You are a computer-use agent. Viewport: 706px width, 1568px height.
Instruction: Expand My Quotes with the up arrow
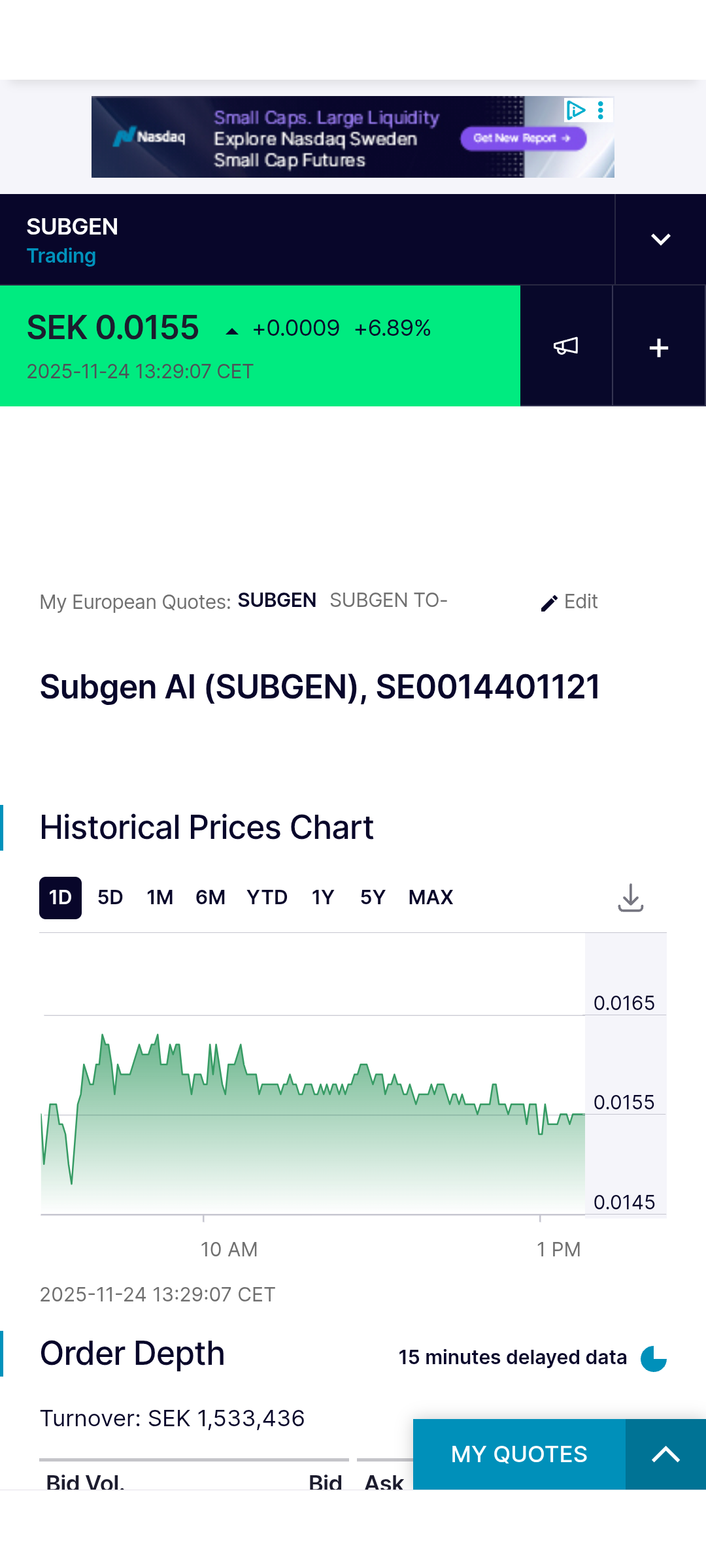coord(665,1454)
